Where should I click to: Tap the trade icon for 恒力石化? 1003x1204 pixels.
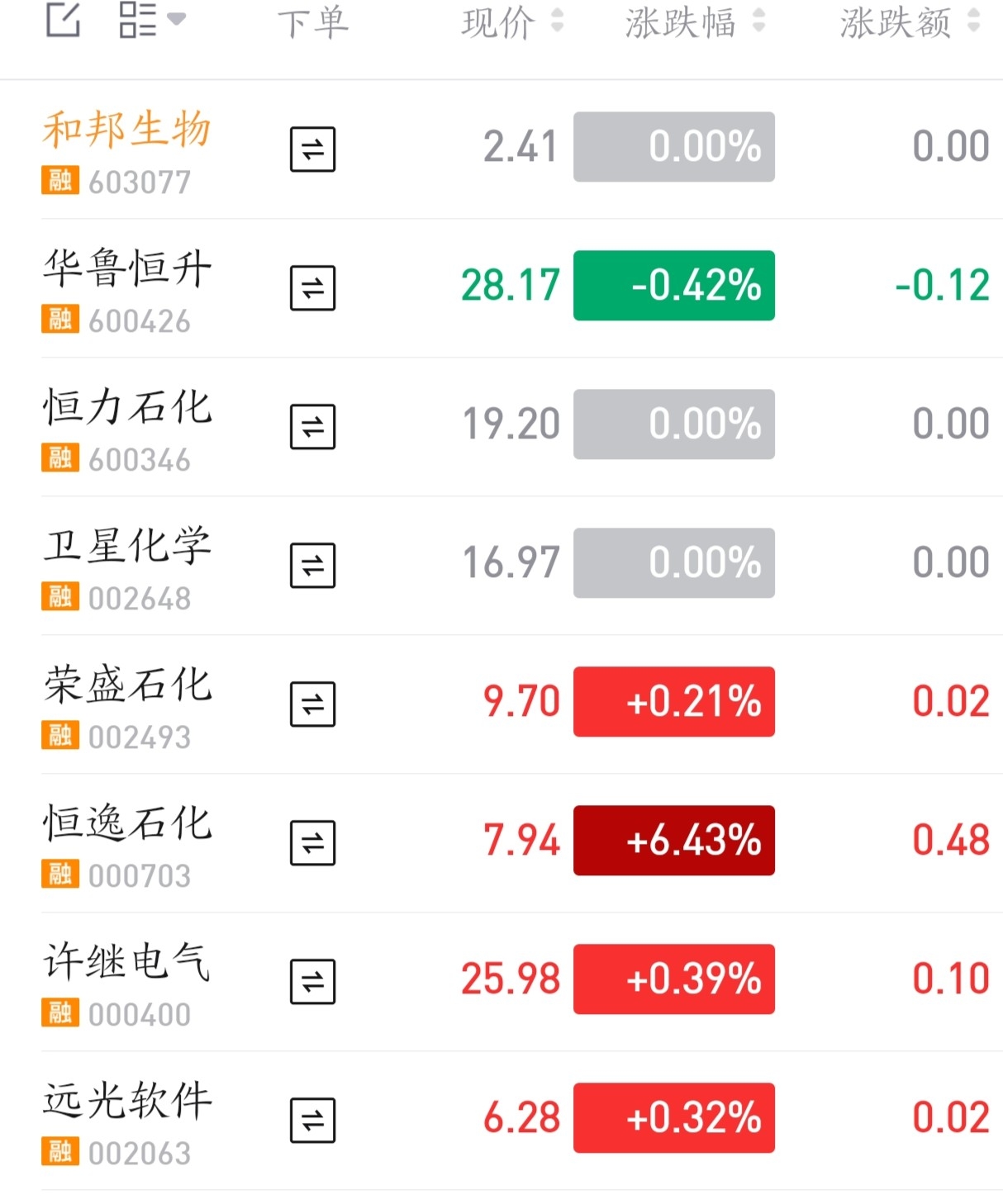pos(312,427)
